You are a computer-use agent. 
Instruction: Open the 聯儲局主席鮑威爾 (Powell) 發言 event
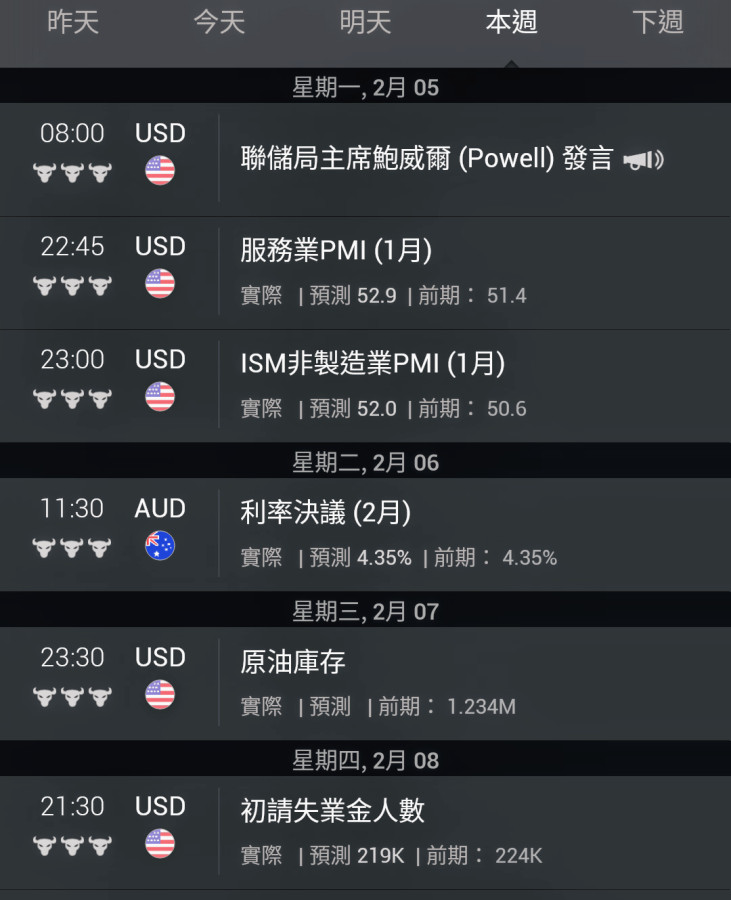(427, 159)
